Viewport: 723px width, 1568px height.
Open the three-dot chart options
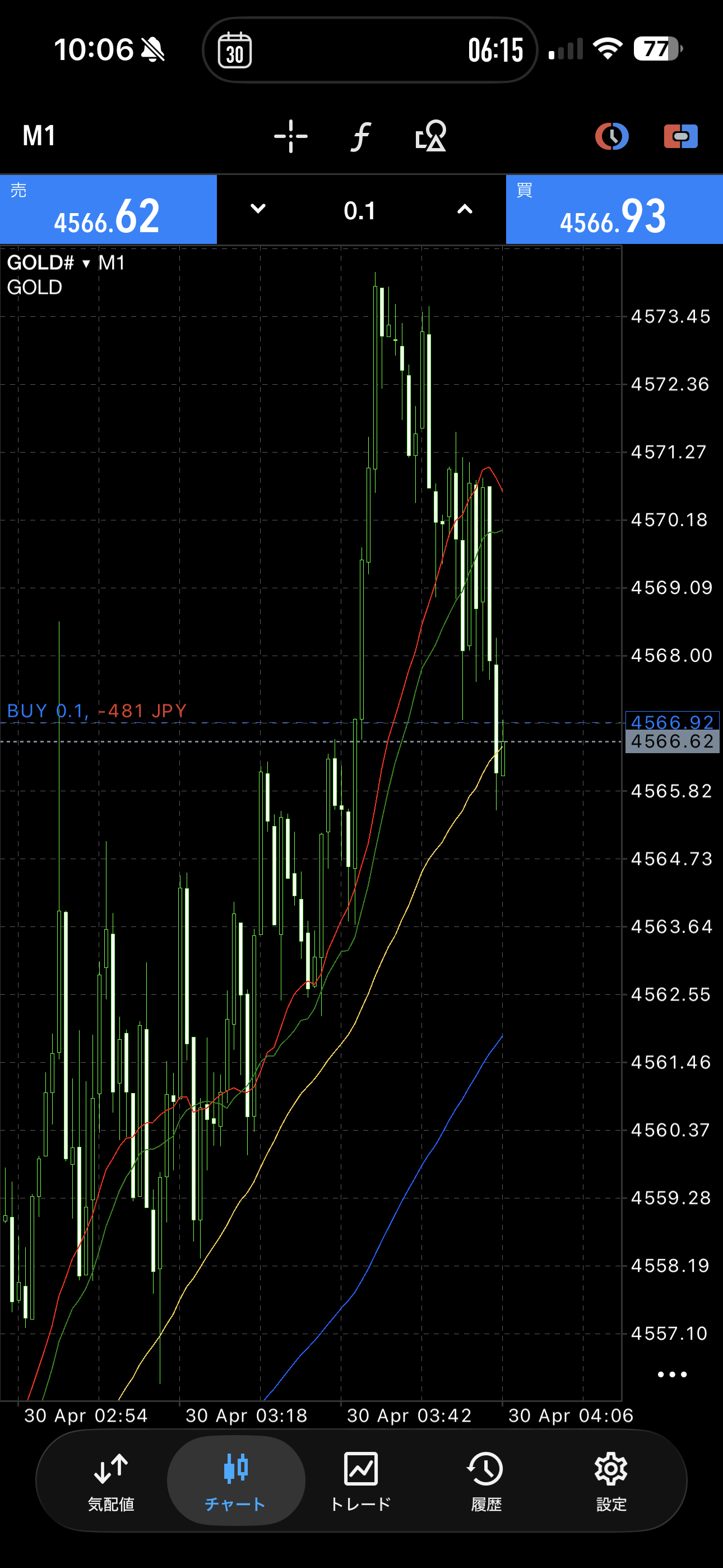(x=672, y=1375)
